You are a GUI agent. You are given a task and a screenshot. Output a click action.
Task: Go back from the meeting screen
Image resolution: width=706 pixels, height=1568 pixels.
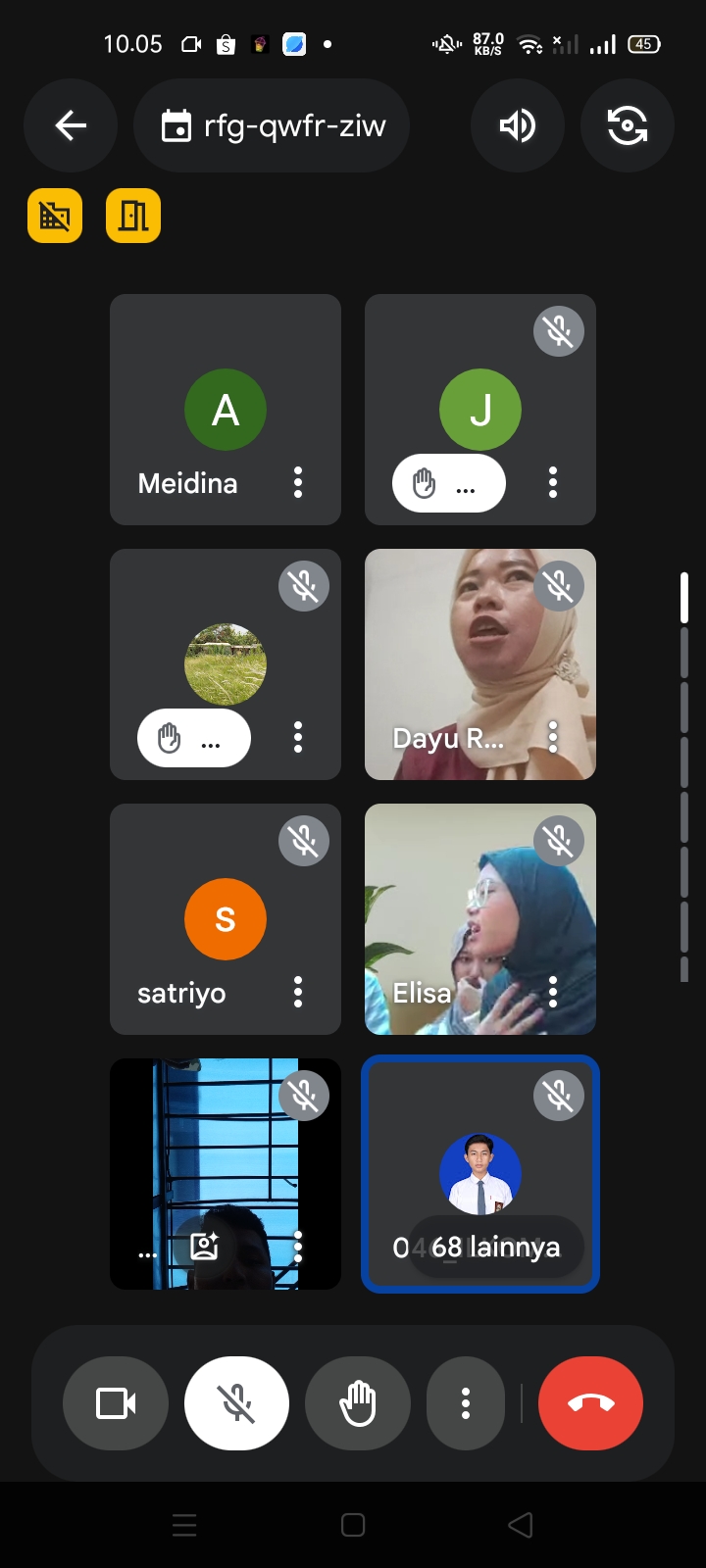pyautogui.click(x=71, y=125)
